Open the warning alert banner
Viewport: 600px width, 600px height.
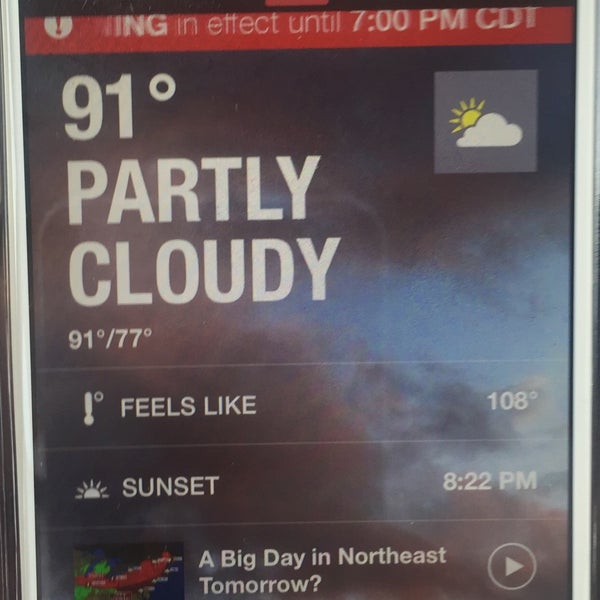click(x=300, y=22)
